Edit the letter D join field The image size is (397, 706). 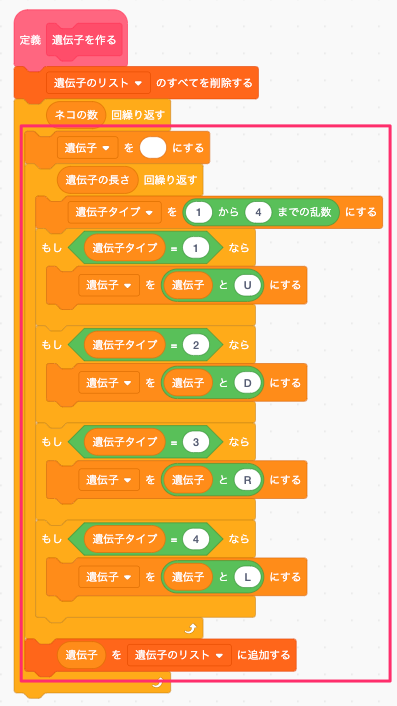[247, 383]
